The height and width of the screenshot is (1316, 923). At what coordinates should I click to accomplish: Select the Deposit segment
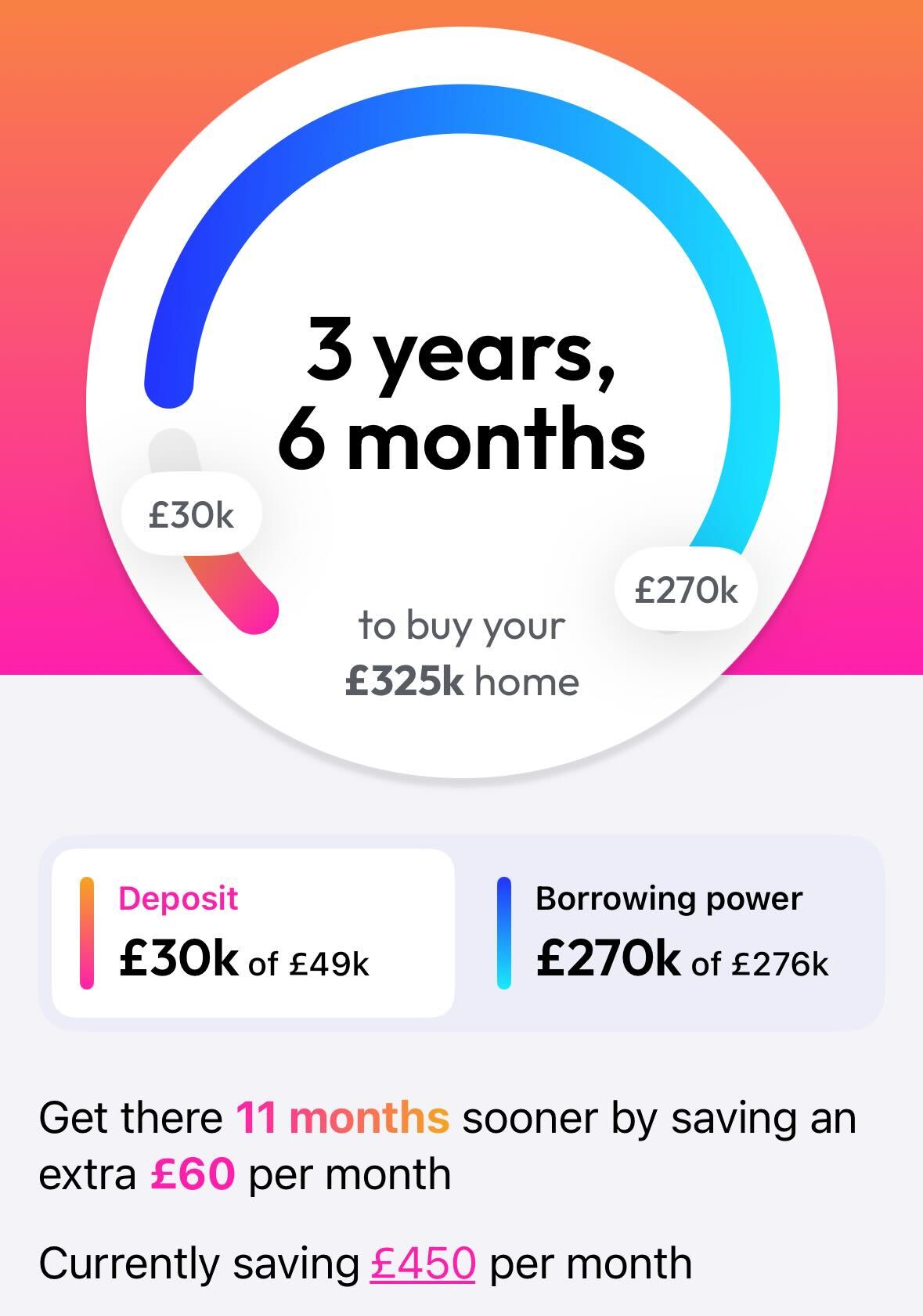(253, 933)
